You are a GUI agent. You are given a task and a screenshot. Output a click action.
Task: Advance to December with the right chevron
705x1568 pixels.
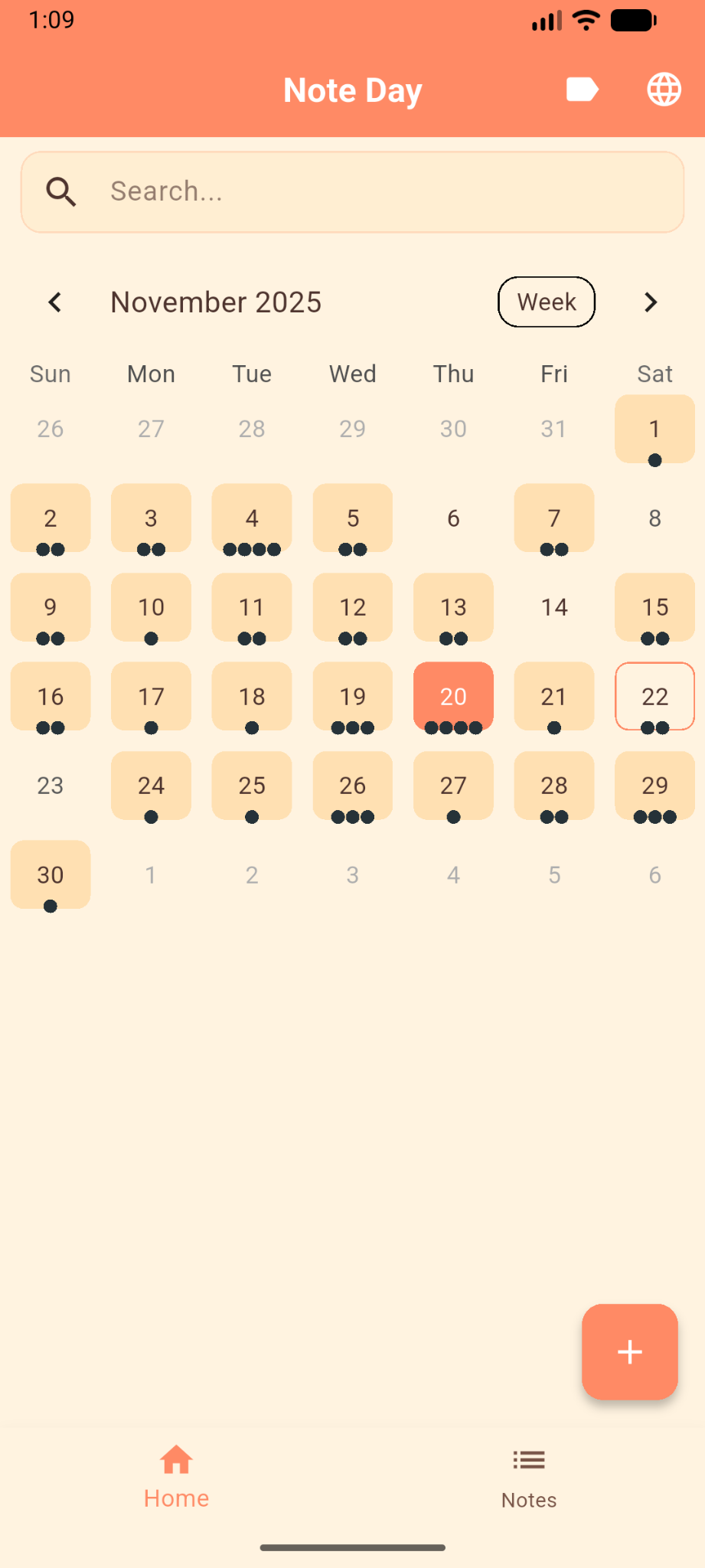click(650, 302)
